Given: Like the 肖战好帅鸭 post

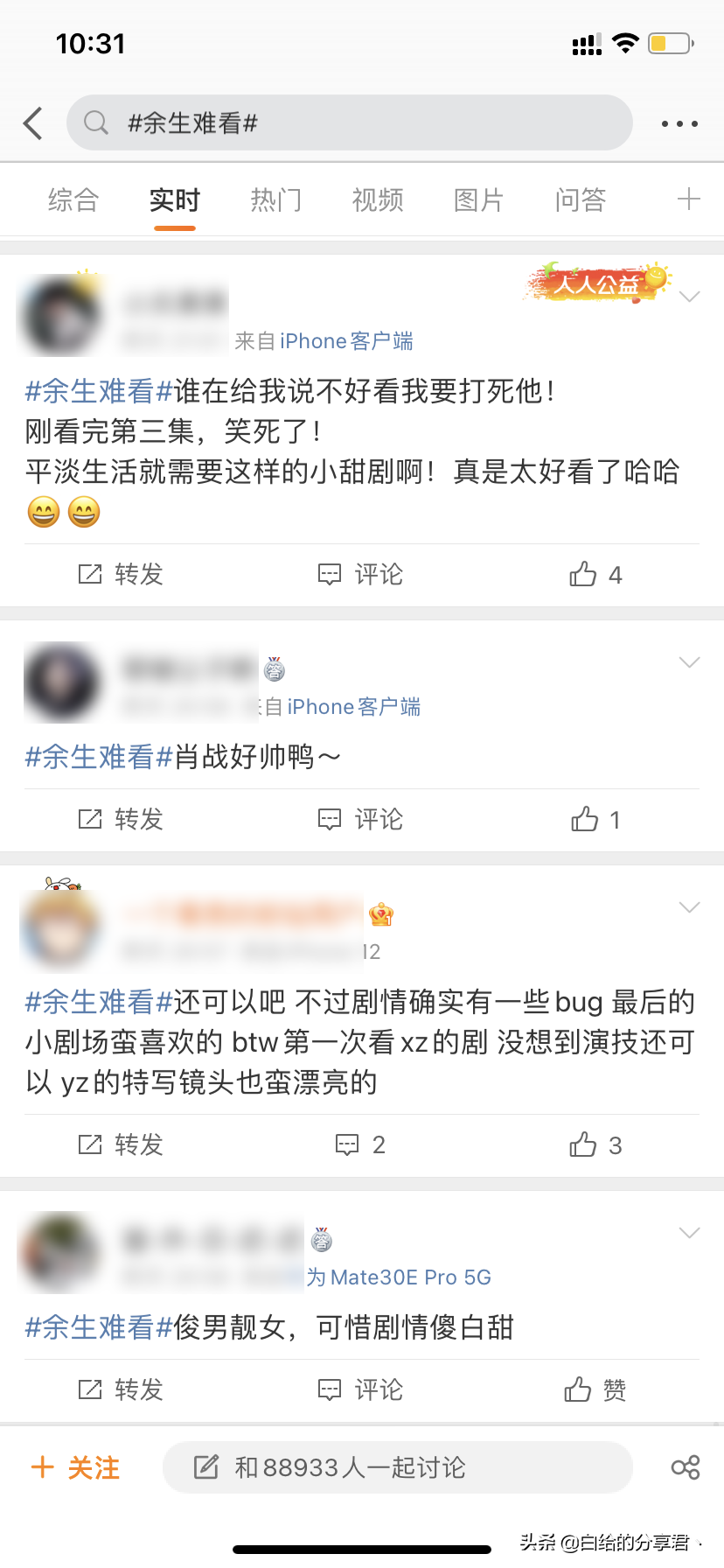Looking at the screenshot, I should pyautogui.click(x=595, y=820).
